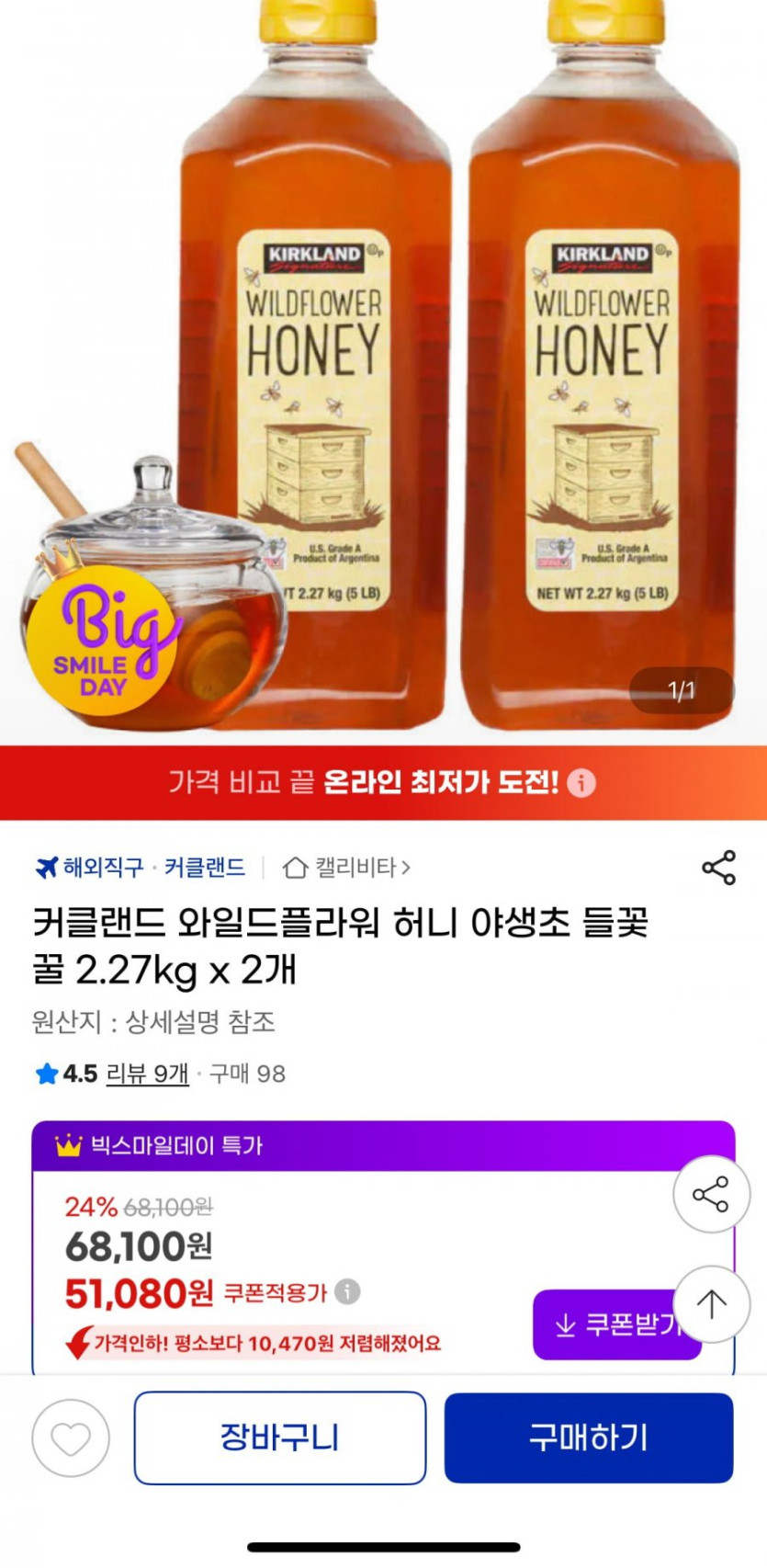Open the 해외직구 · 커클랜드 category link
This screenshot has width=767, height=1568.
tap(141, 868)
